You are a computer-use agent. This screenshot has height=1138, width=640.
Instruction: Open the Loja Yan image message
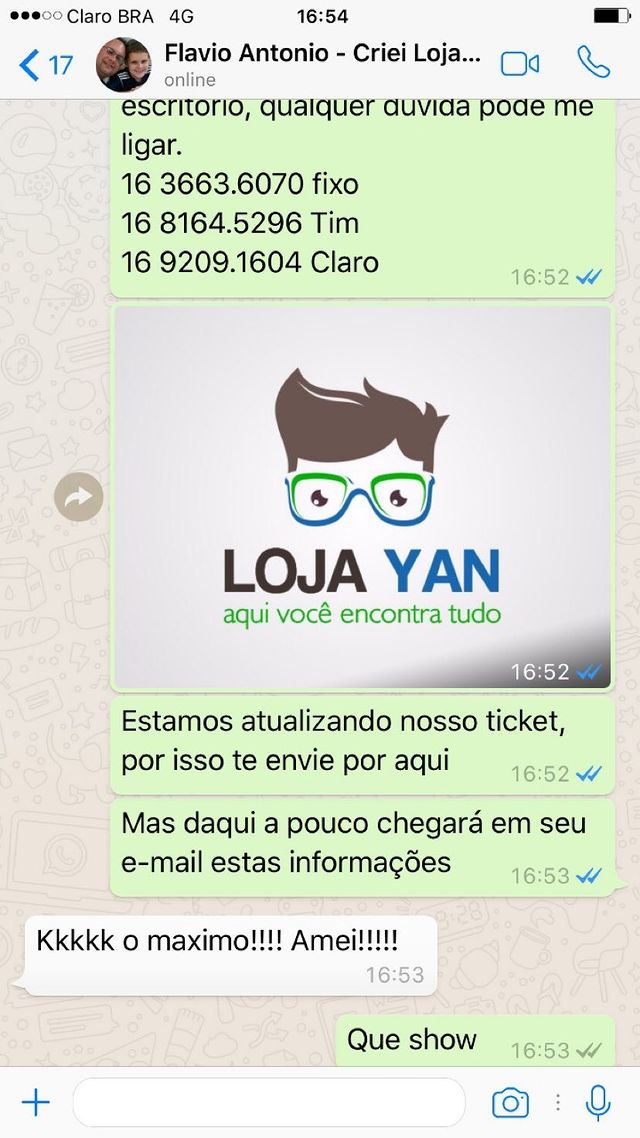click(x=362, y=497)
